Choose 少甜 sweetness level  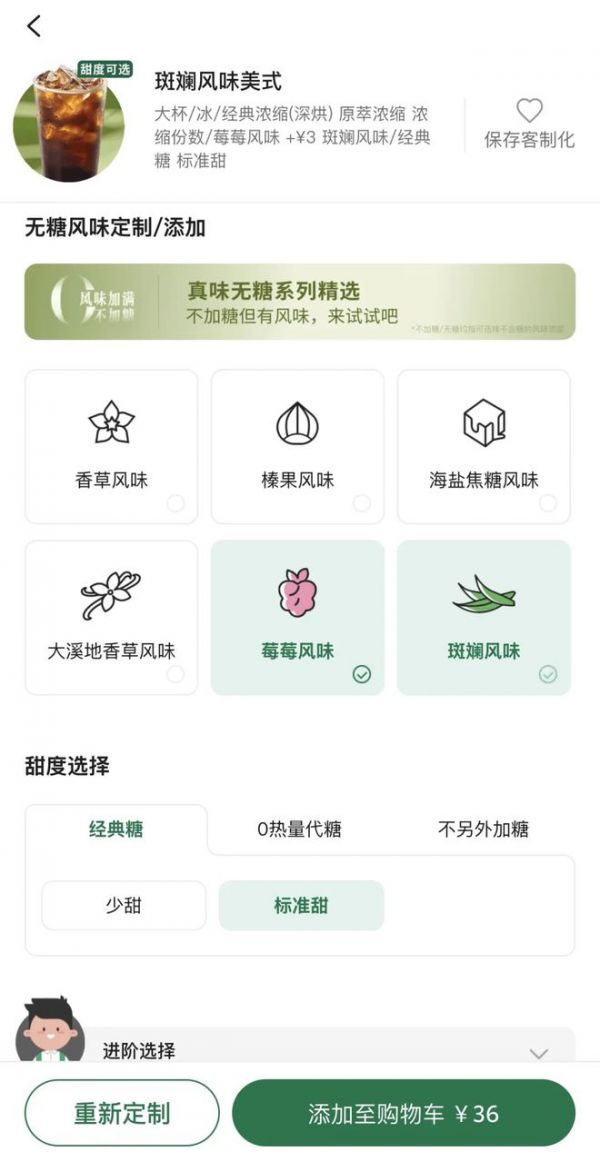123,906
